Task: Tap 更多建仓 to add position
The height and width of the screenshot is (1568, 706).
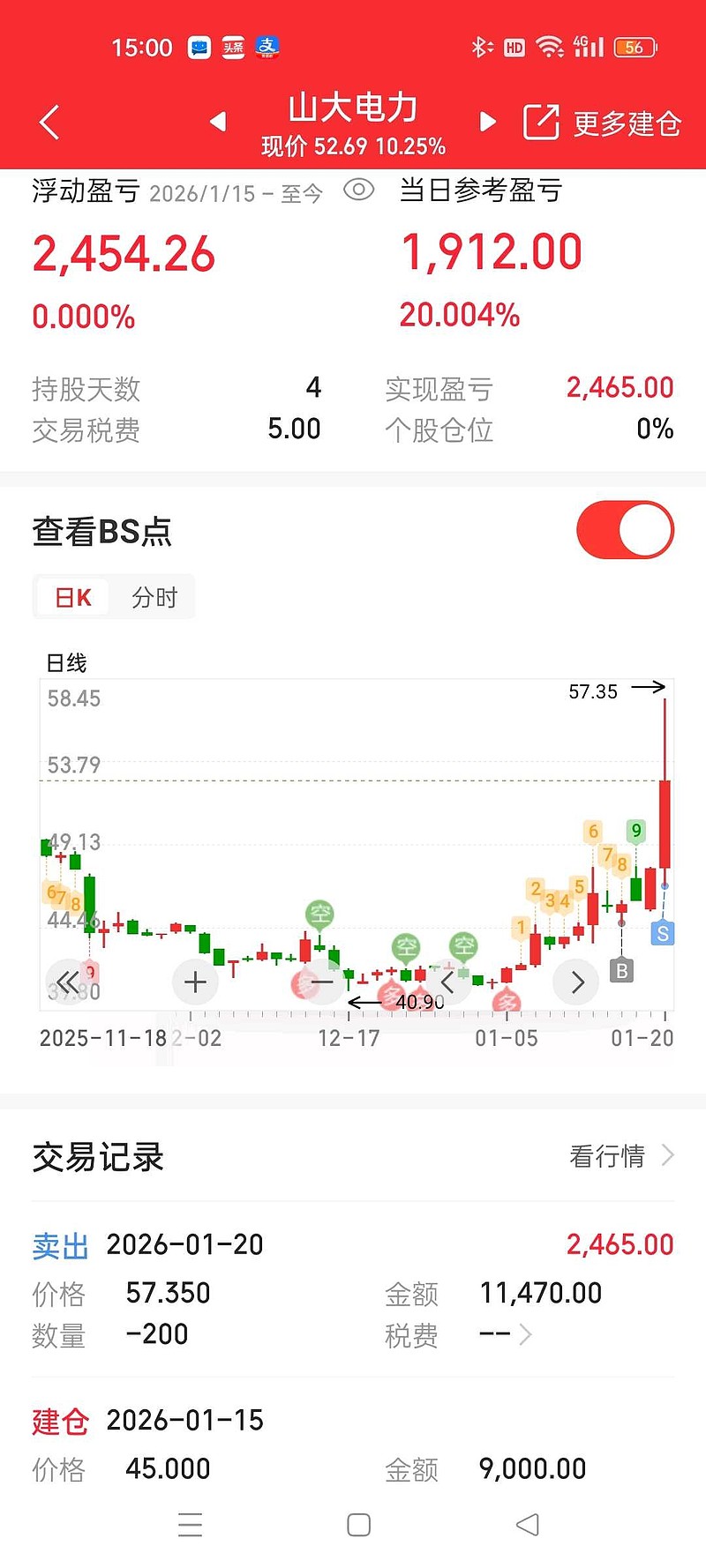Action: coord(627,124)
